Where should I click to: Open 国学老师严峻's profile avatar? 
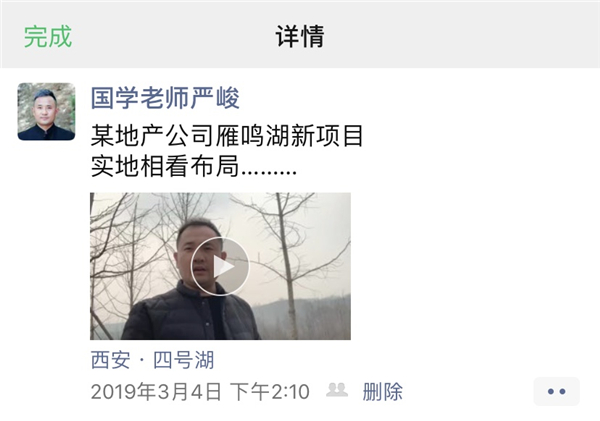(46, 112)
